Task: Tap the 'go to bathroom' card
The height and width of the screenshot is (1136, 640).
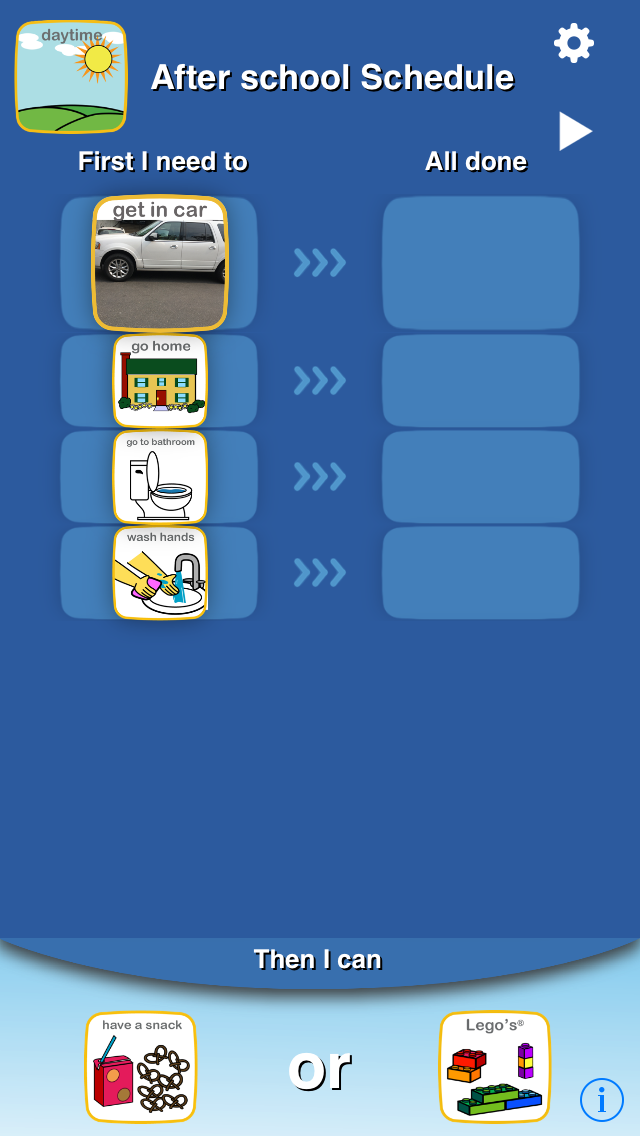Action: pos(160,476)
